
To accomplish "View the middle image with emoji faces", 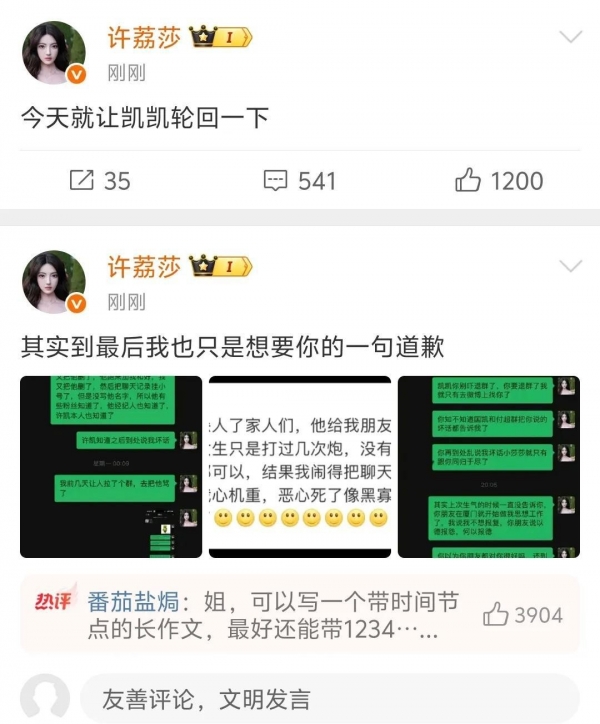I will 299,466.
